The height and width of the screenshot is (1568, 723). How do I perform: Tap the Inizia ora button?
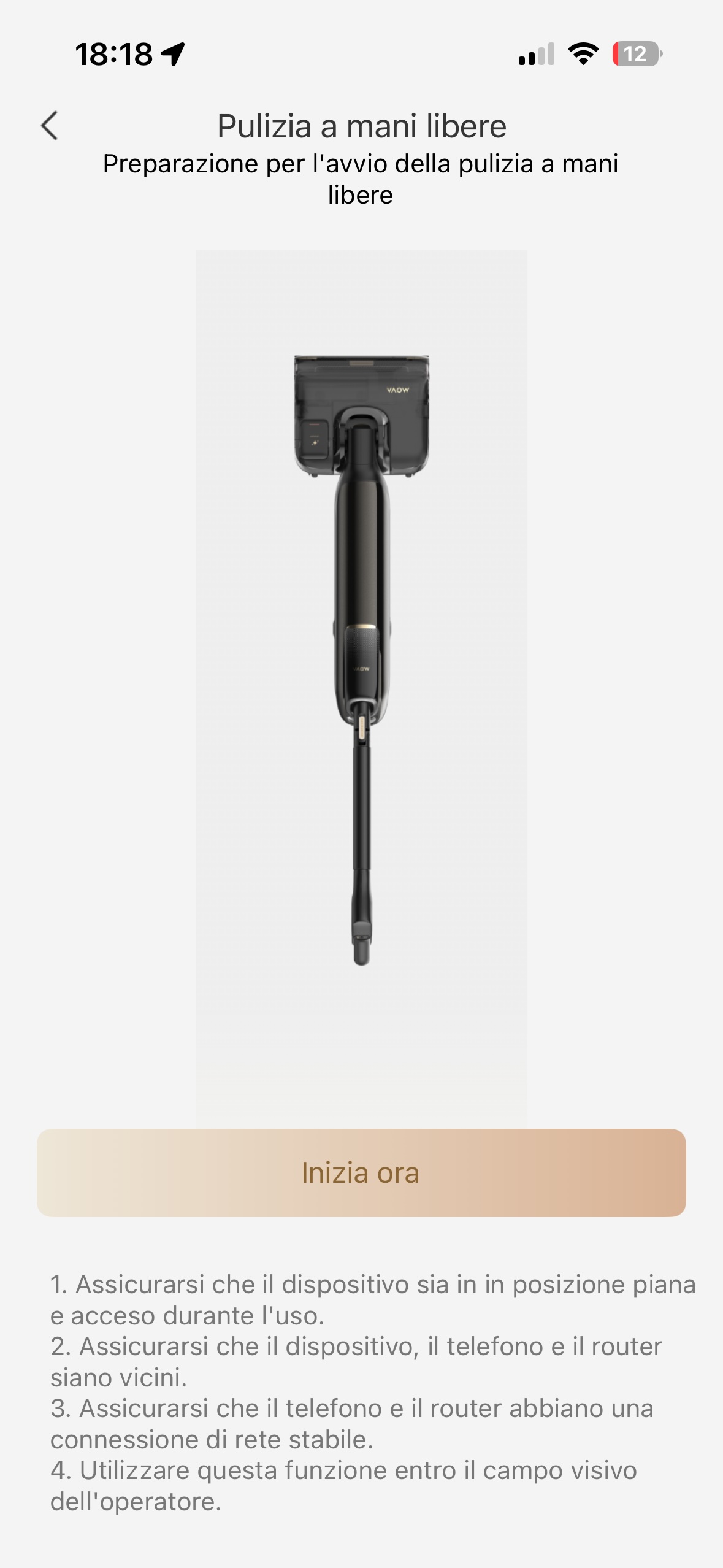361,1172
